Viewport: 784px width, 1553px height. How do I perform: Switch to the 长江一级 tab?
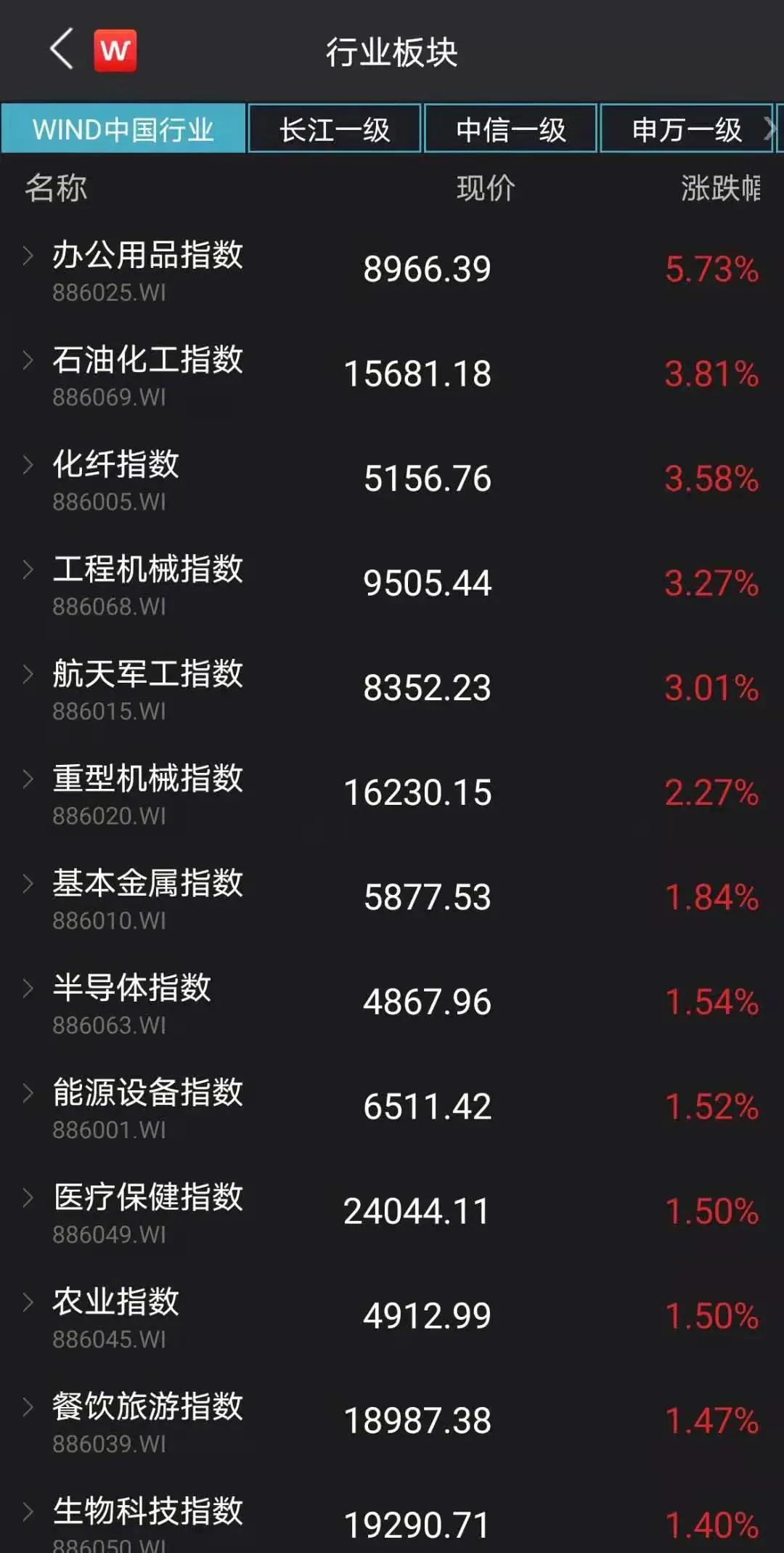coord(334,129)
